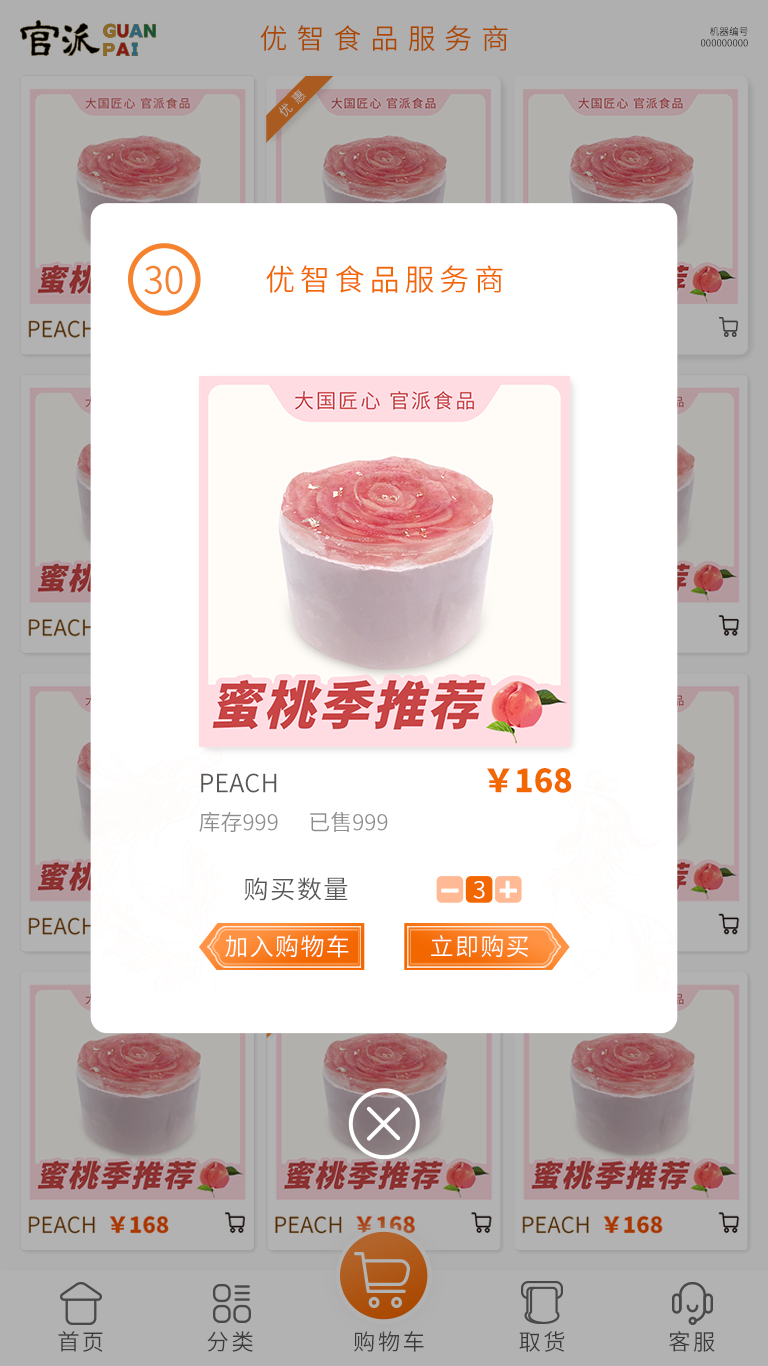Tap 立即购买 to buy now
Viewport: 768px width, 1366px height.
[484, 946]
